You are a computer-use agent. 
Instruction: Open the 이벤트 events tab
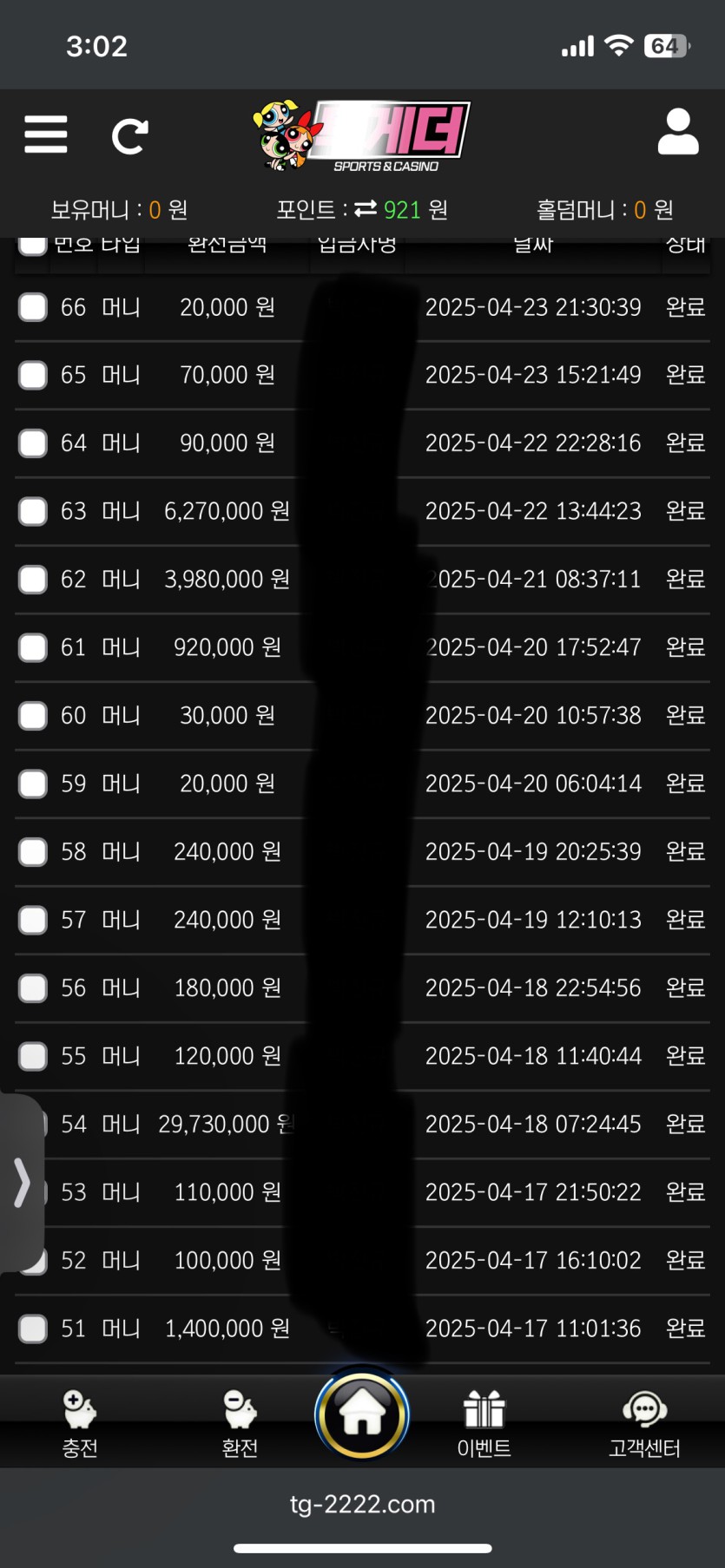[484, 1423]
